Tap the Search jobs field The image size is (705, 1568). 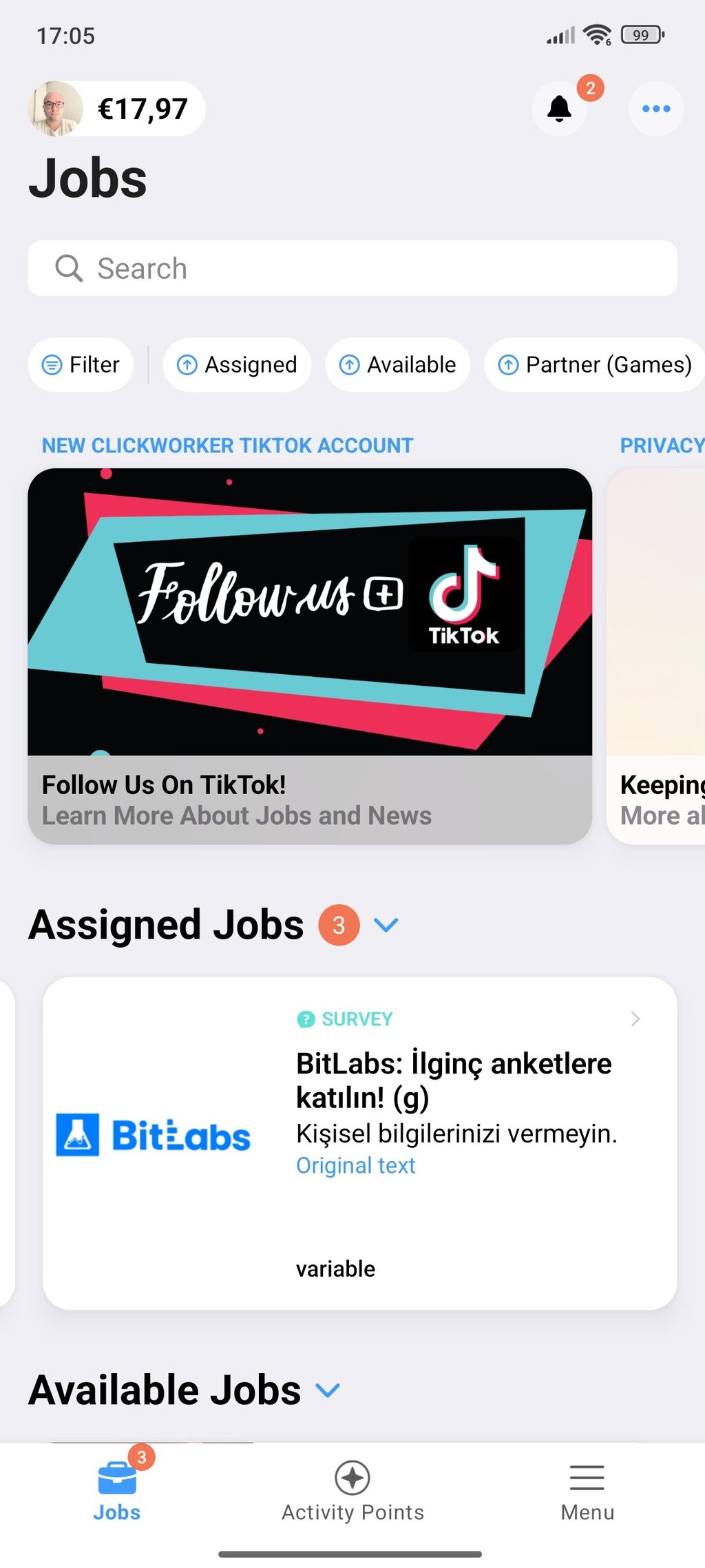(352, 269)
